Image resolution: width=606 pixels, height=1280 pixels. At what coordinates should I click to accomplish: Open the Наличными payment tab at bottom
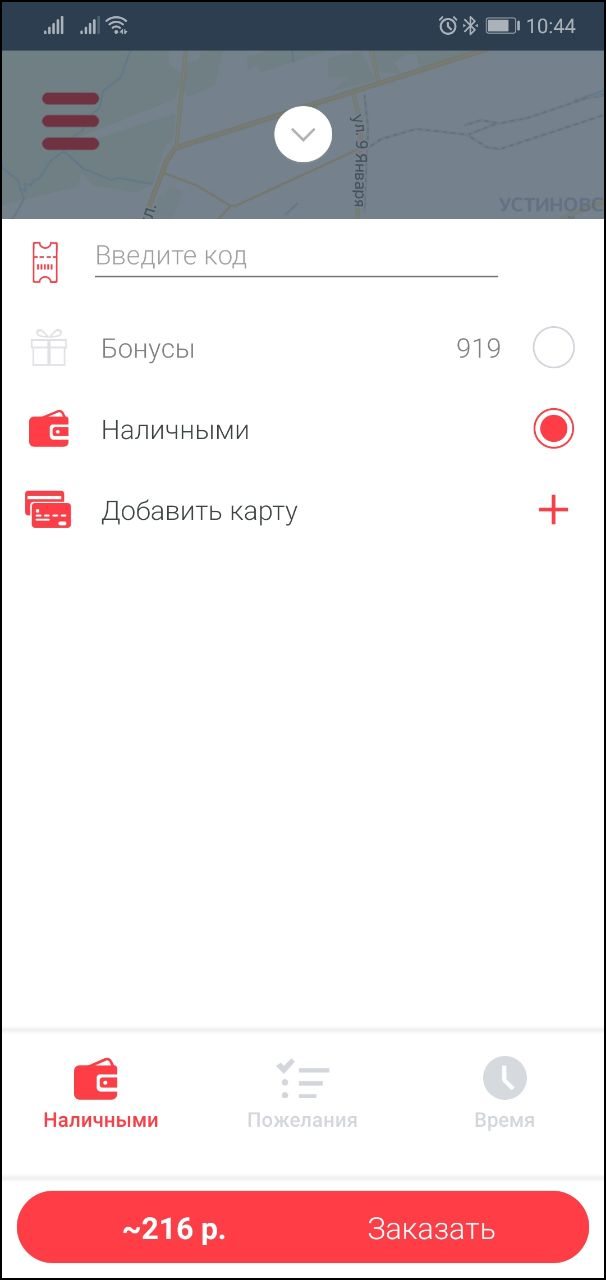click(x=100, y=1094)
